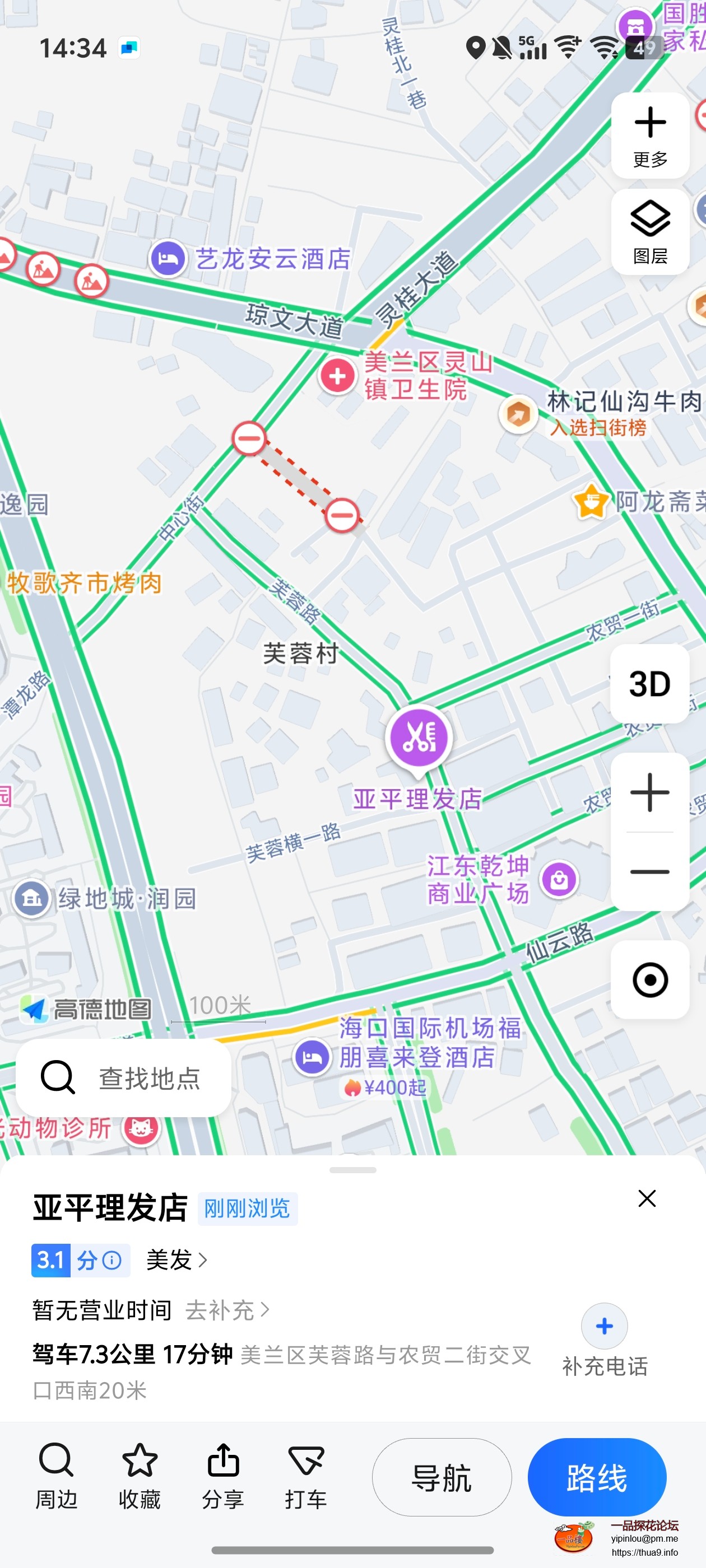Tap the 导航 navigation button
The image size is (706, 1568).
[441, 1476]
